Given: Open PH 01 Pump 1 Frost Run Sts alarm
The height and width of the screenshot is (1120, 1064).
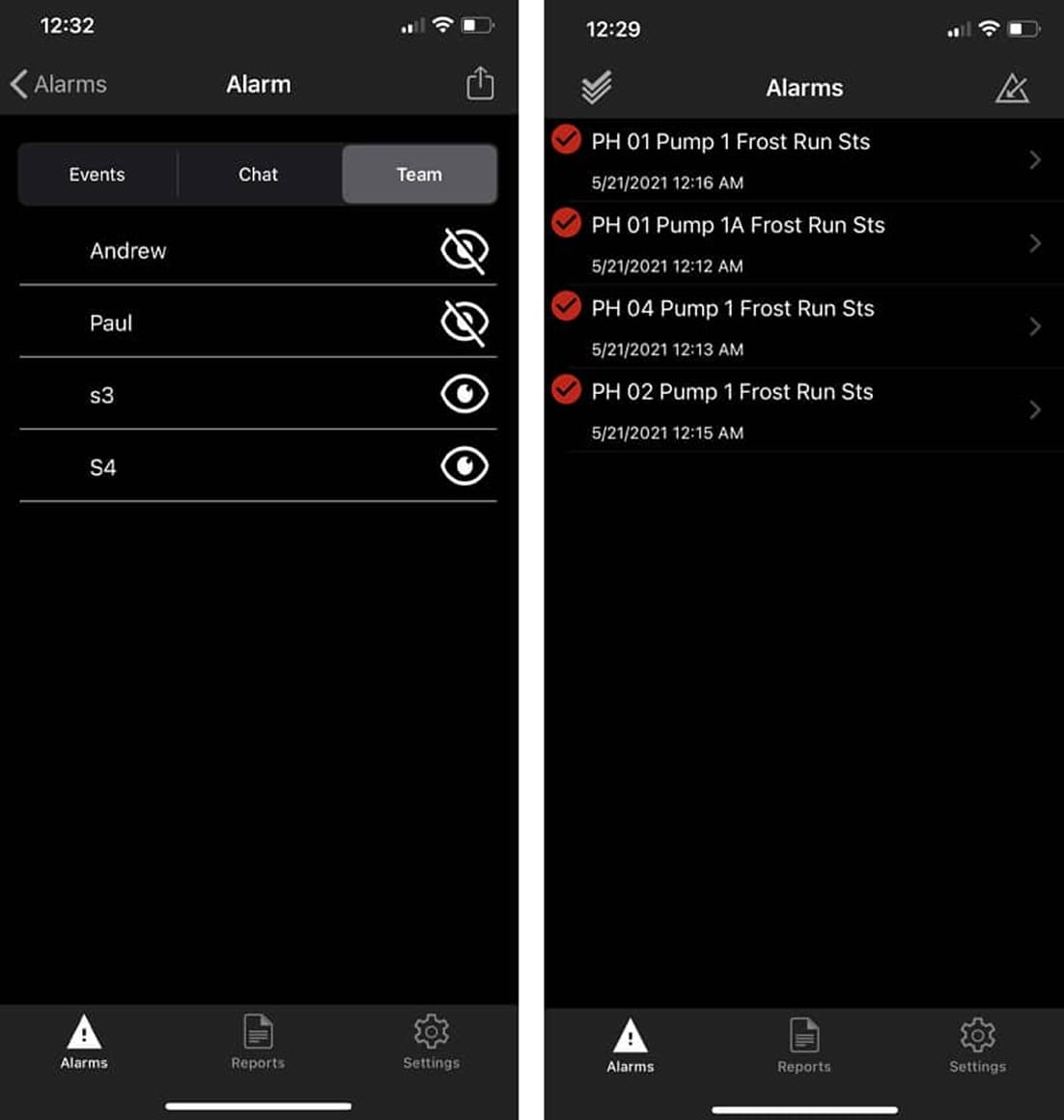Looking at the screenshot, I should (x=801, y=160).
